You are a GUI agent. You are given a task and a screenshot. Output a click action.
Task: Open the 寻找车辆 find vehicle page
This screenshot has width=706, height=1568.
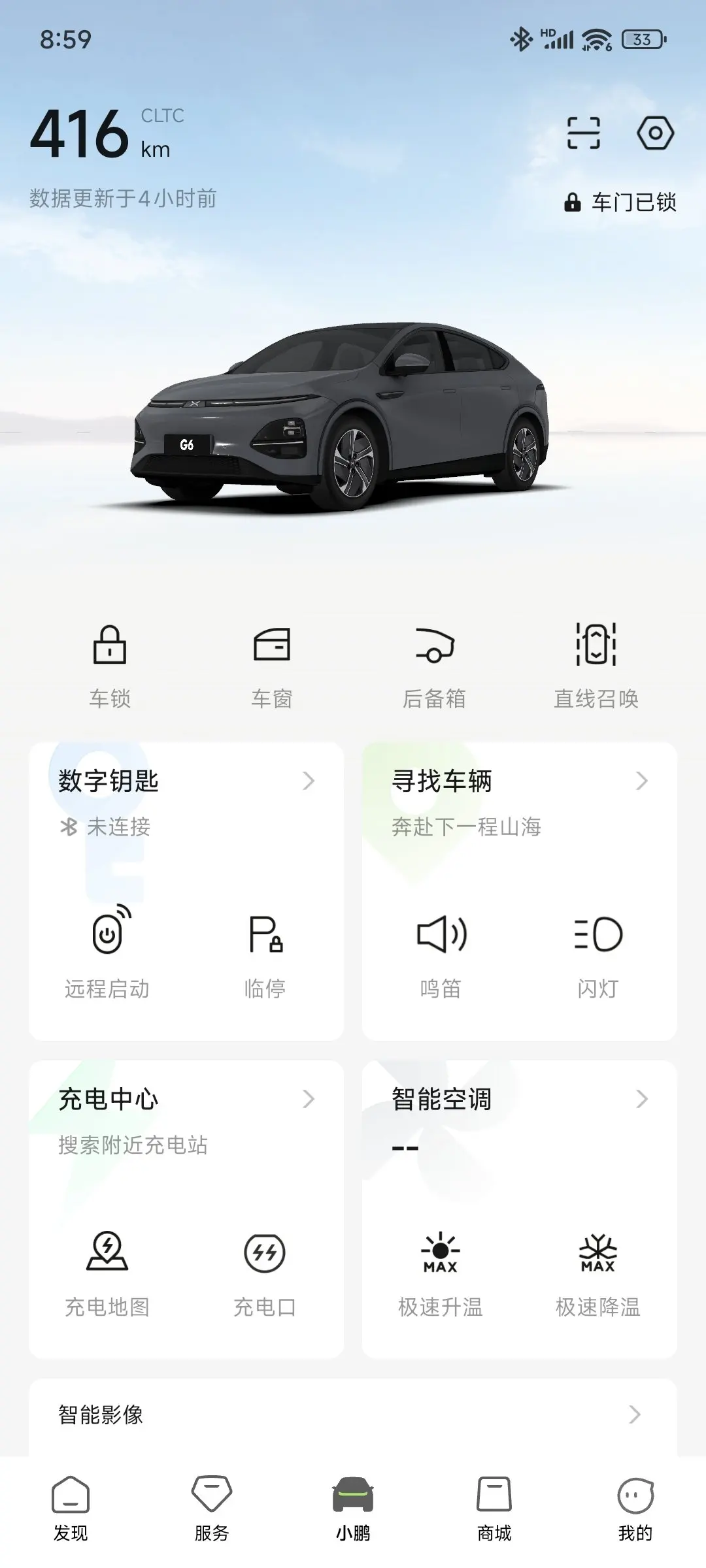[x=520, y=781]
